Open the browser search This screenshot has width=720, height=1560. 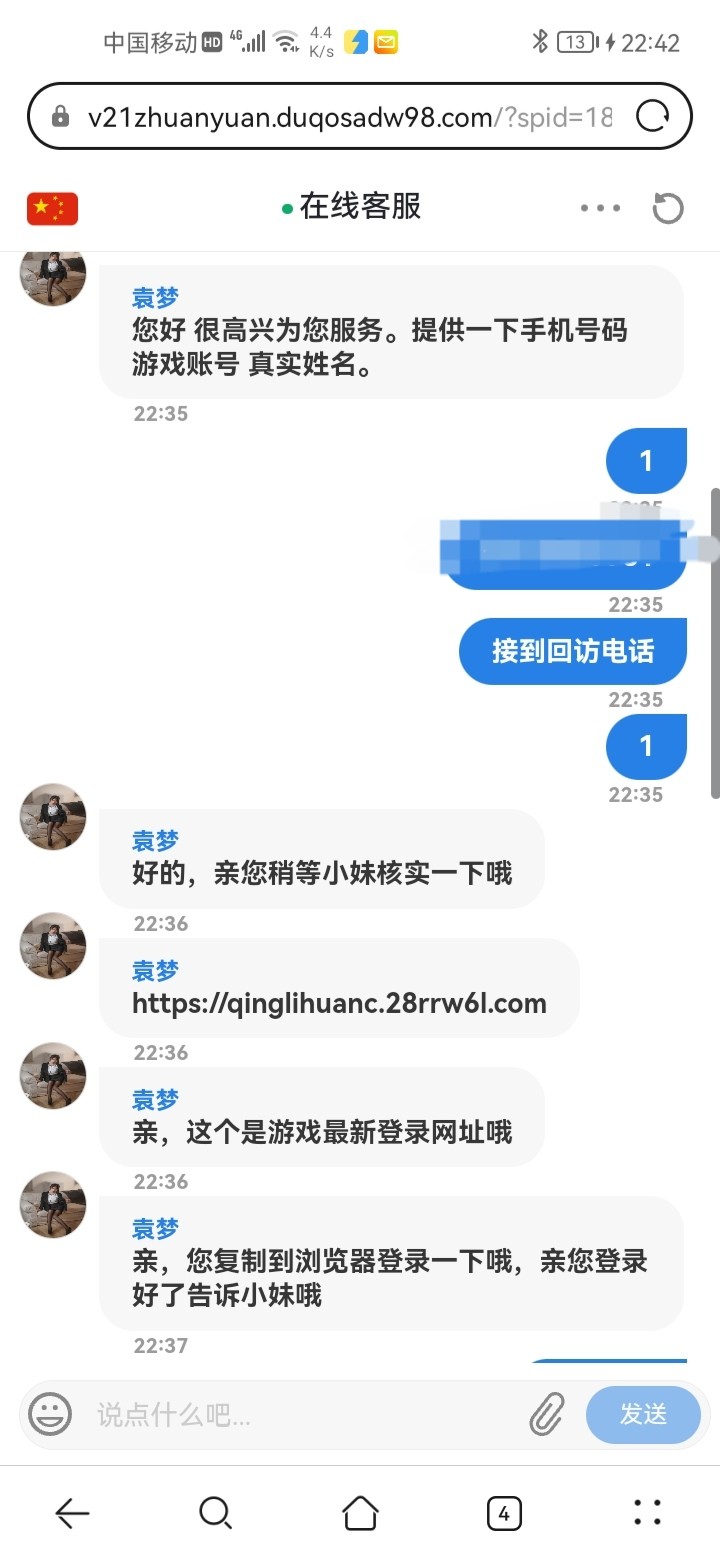coord(215,1513)
